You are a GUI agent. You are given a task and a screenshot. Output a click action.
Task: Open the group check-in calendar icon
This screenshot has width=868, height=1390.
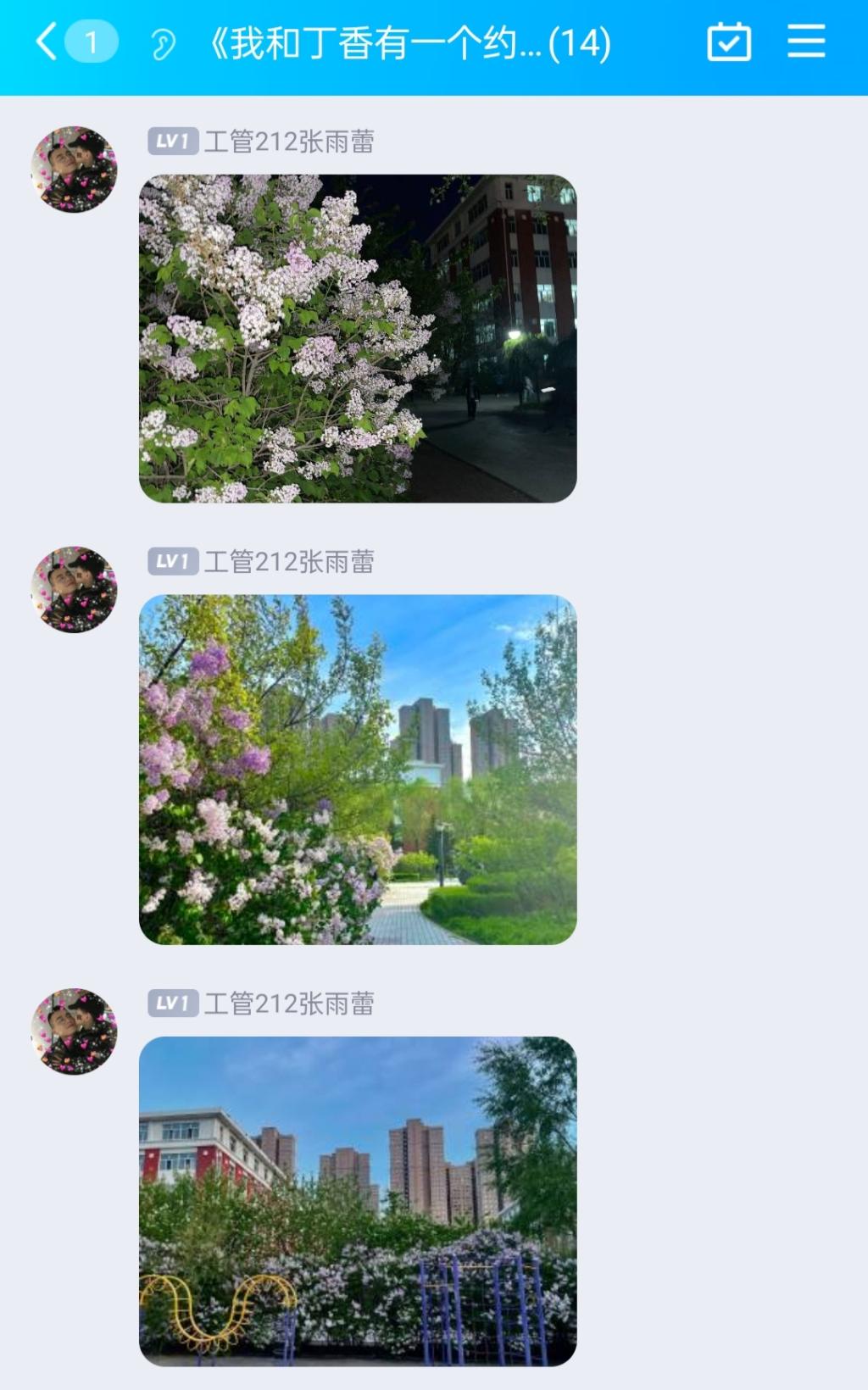point(729,42)
